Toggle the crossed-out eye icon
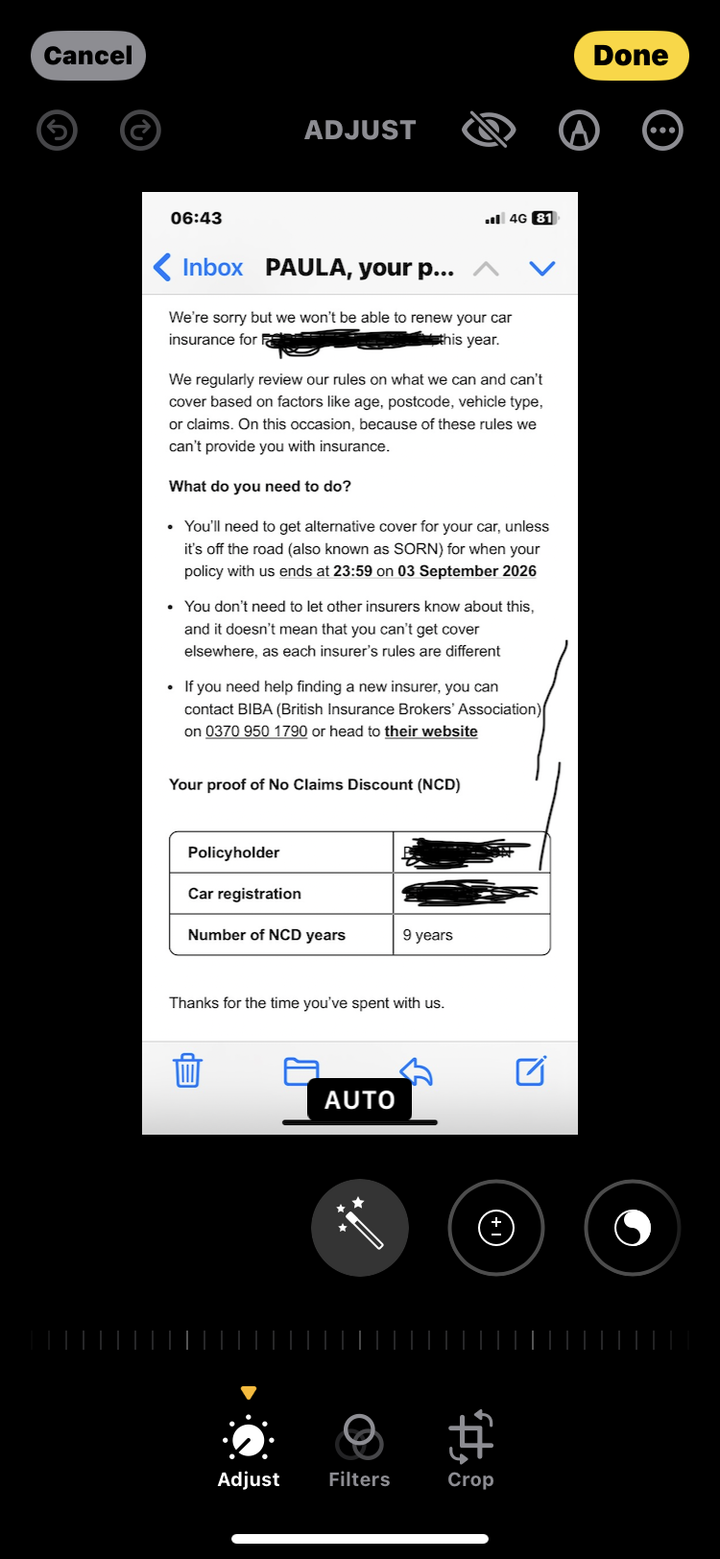The width and height of the screenshot is (720, 1559). 488,130
